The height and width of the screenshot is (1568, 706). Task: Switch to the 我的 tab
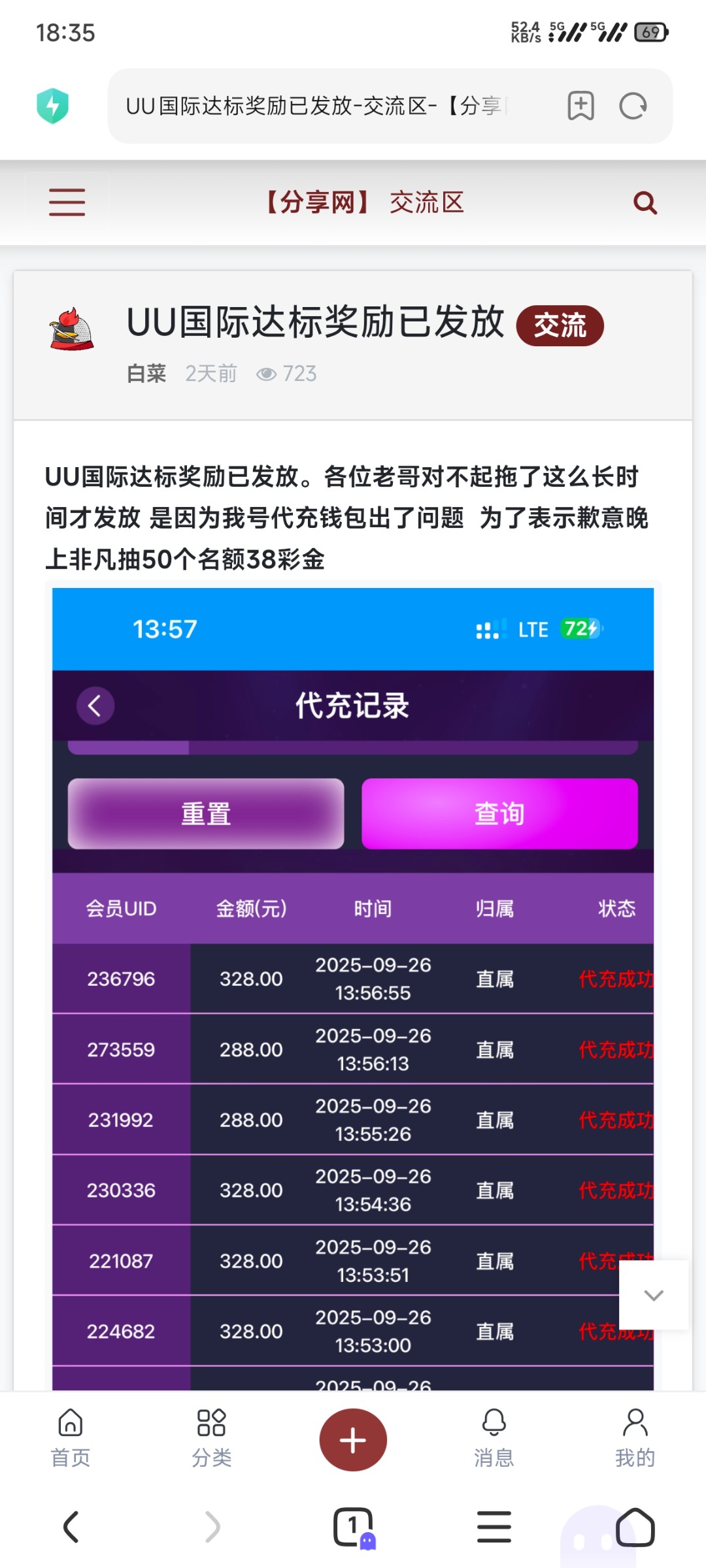coord(635,1439)
